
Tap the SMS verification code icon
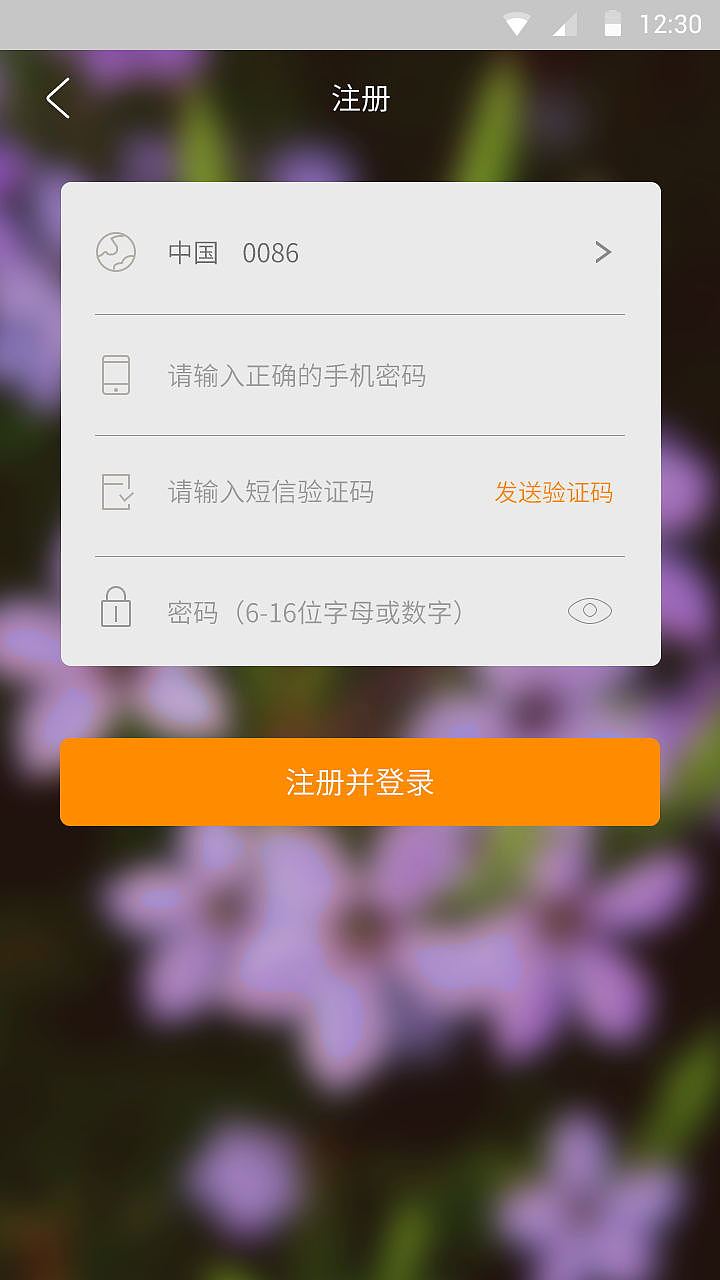click(116, 492)
